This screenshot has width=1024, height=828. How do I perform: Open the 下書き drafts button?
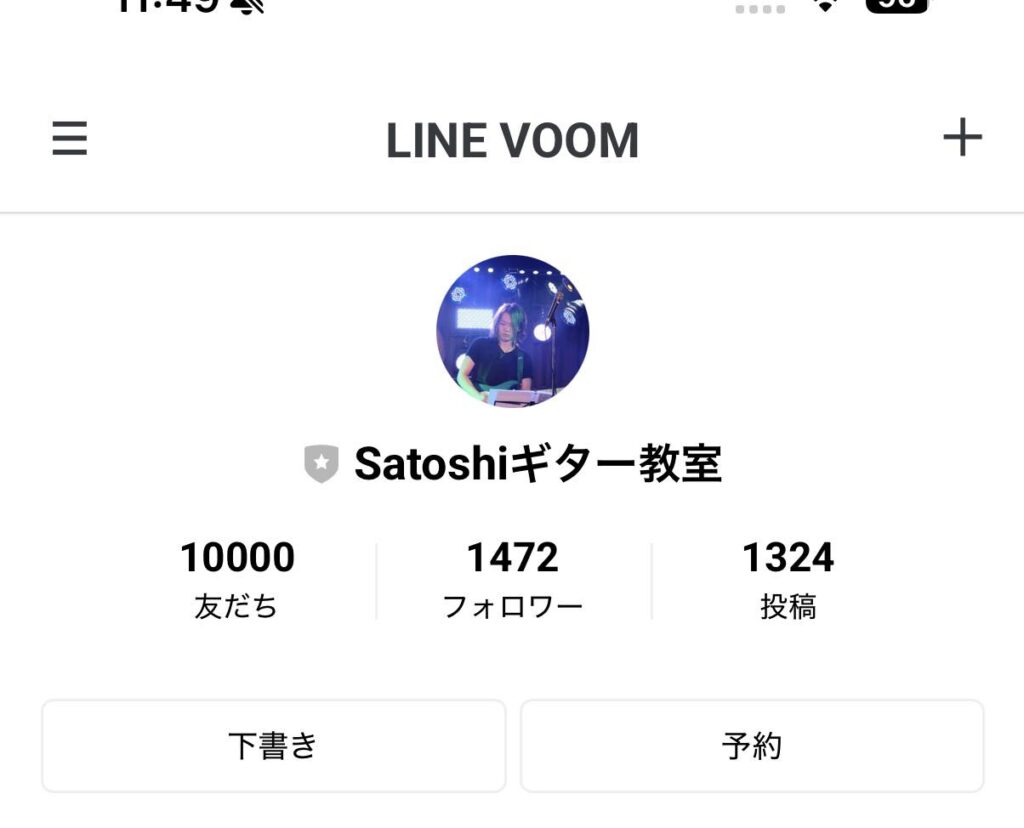(273, 746)
